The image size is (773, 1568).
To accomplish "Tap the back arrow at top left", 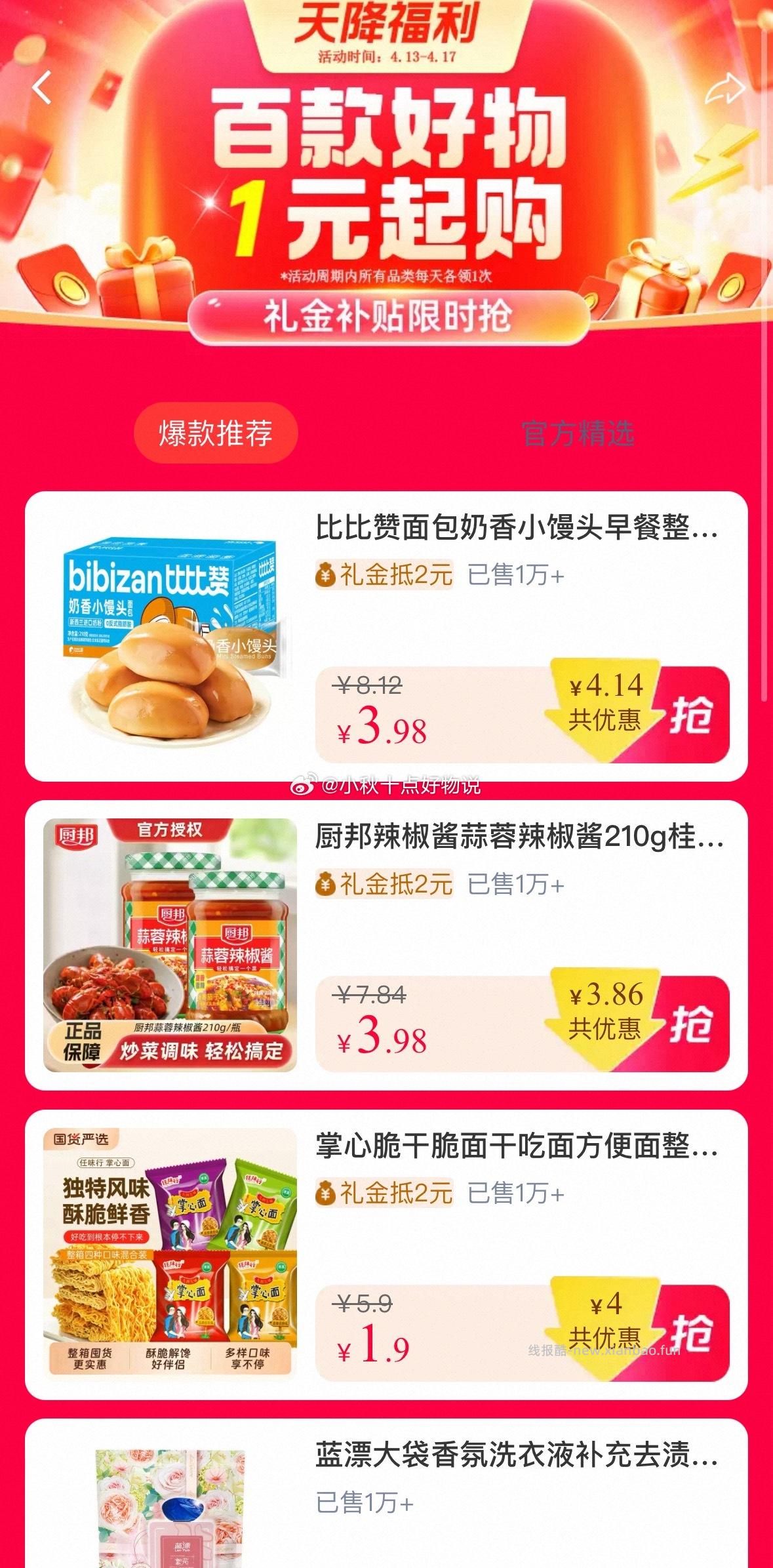I will pyautogui.click(x=43, y=89).
